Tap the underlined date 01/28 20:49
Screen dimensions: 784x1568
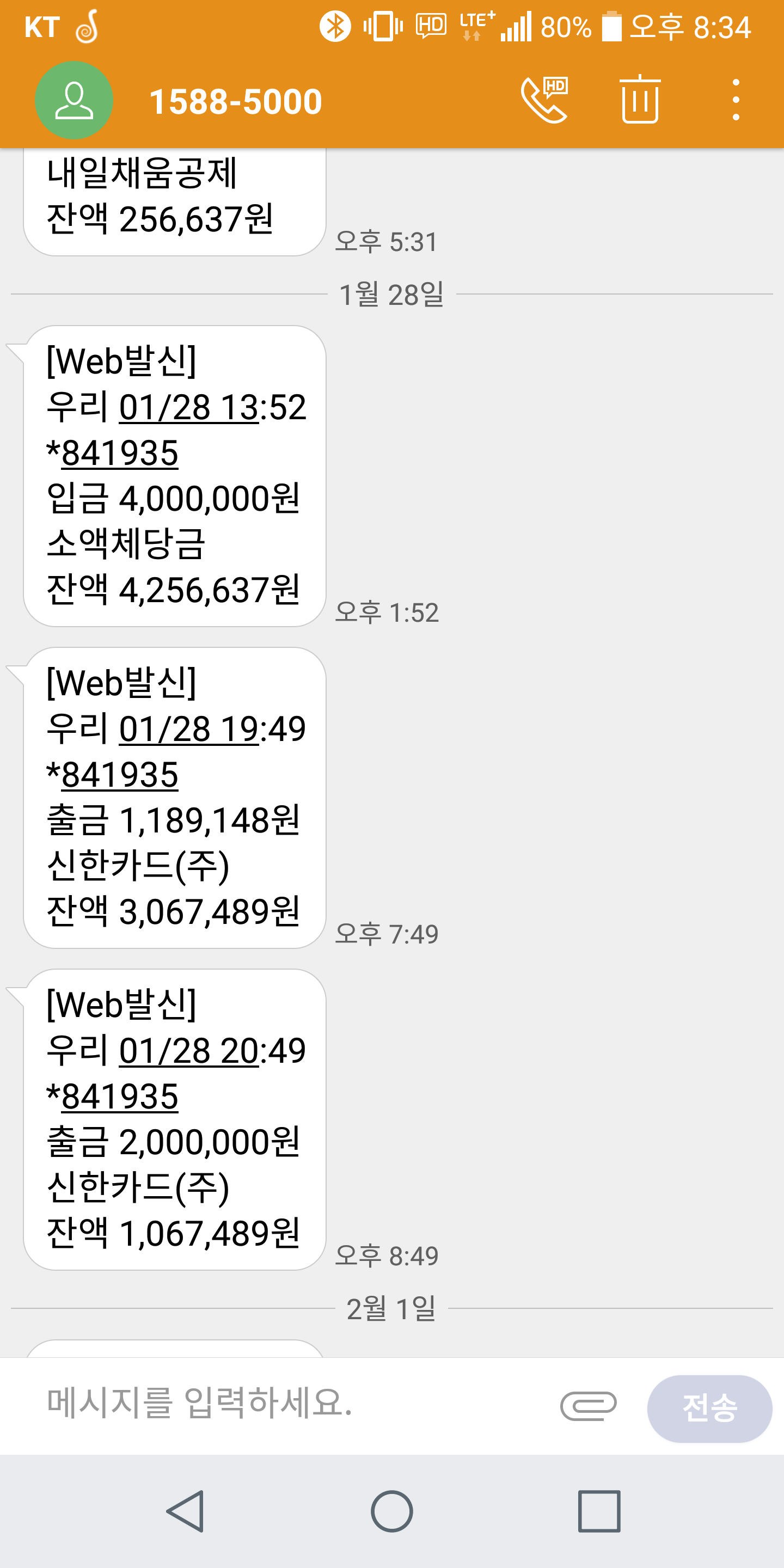click(x=189, y=1051)
